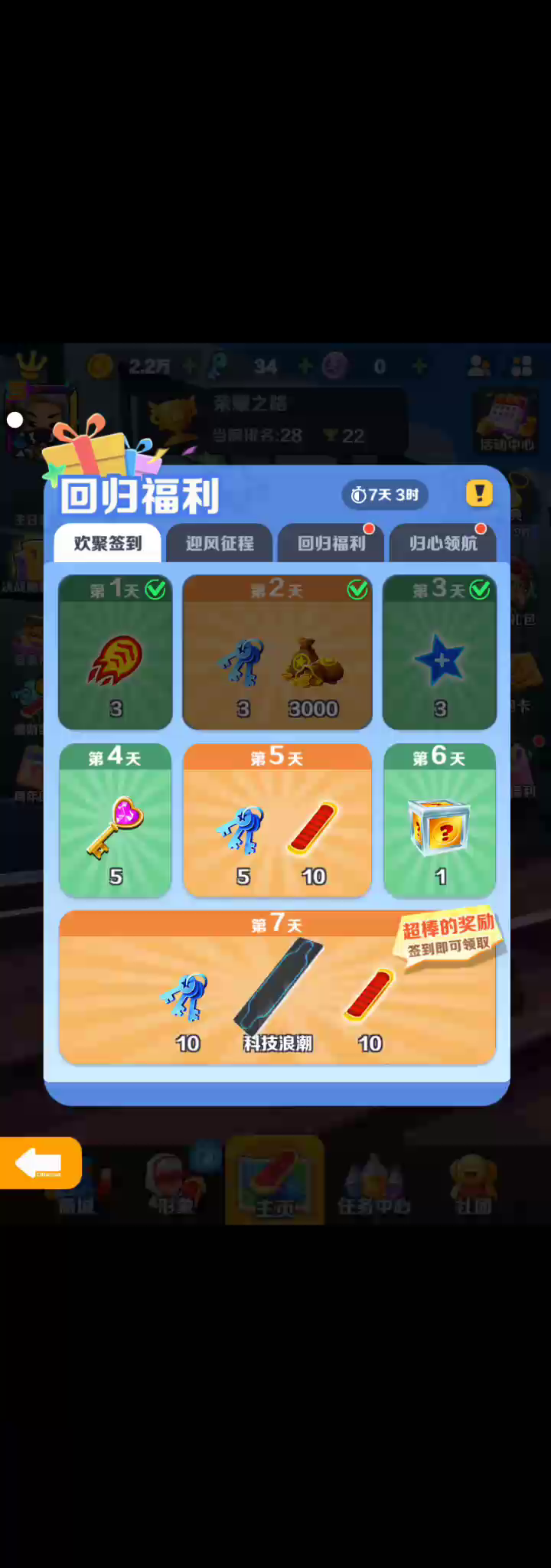View the 第7天 科技浪潮 reward card
Screen dimensions: 551x1568
coord(277,988)
